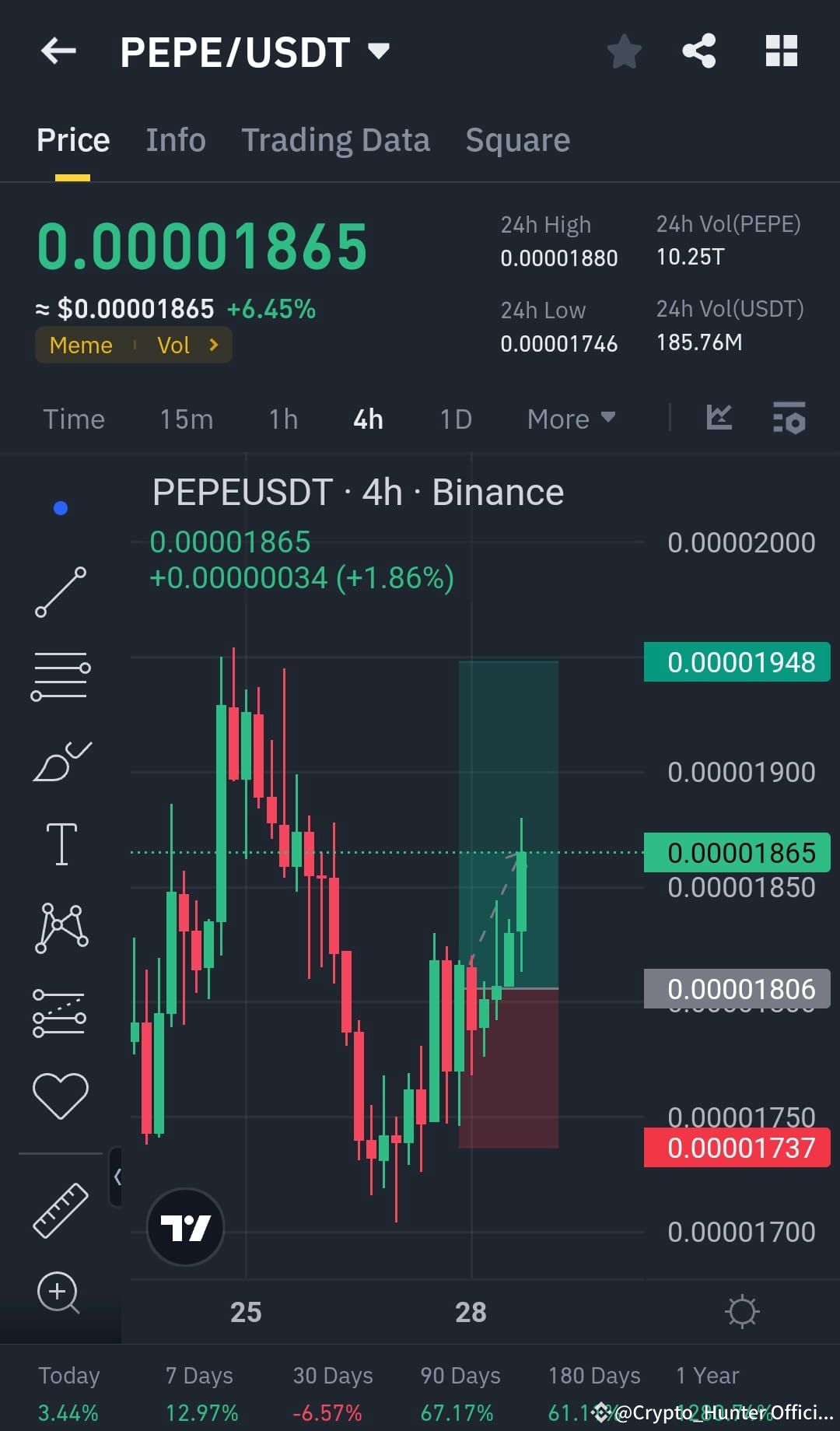
Task: Toggle chart favorite with the star icon
Action: coord(624,51)
